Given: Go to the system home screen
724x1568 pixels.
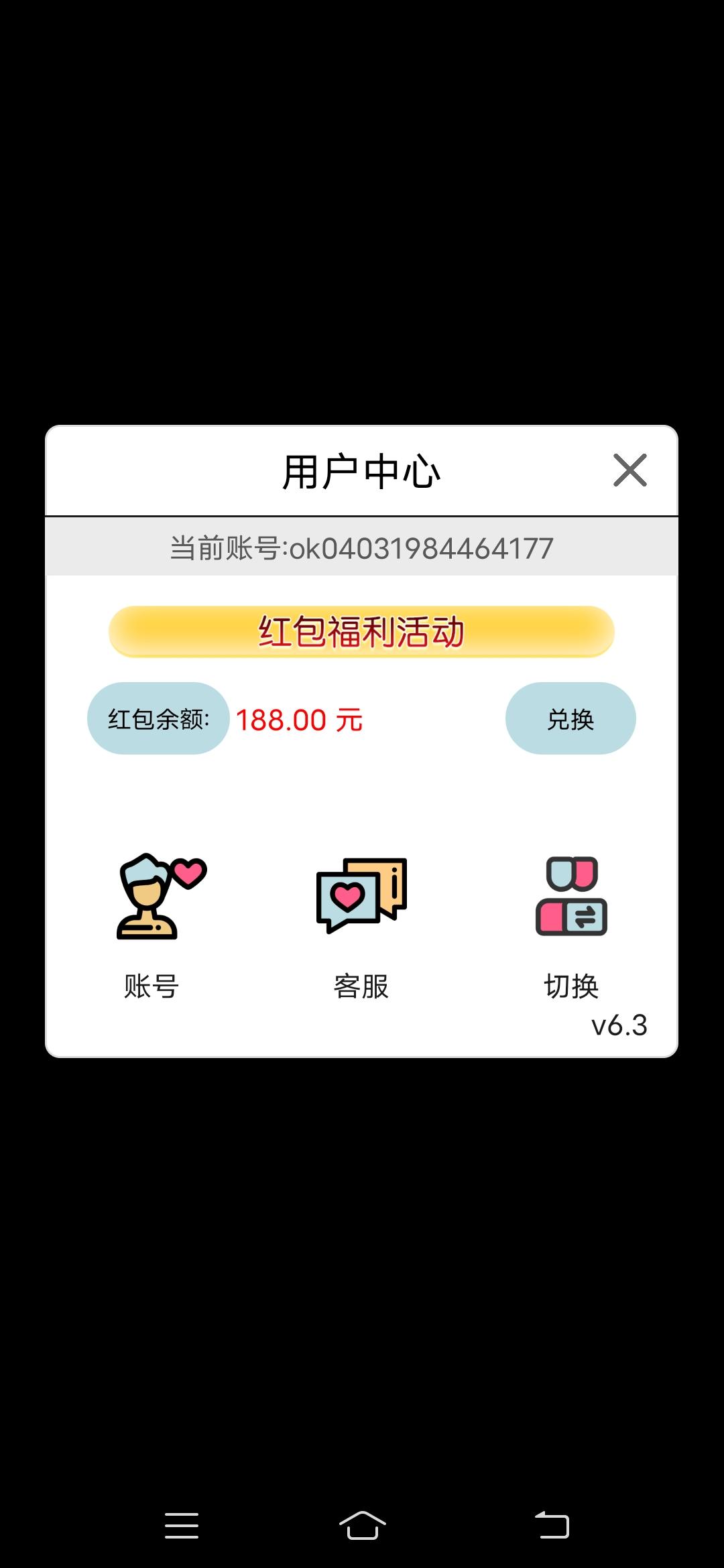Looking at the screenshot, I should (x=362, y=1525).
